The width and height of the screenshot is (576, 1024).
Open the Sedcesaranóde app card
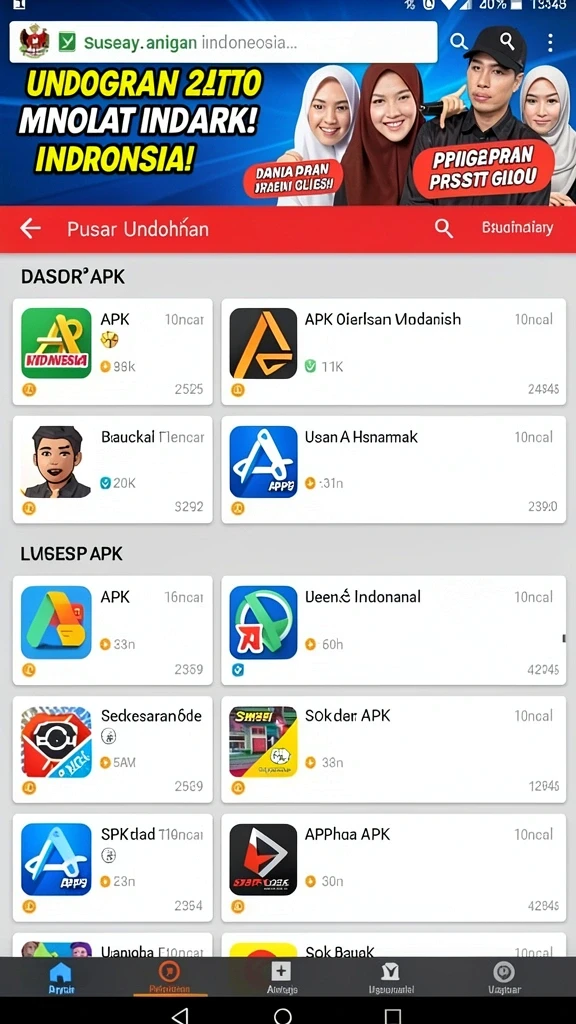(112, 749)
